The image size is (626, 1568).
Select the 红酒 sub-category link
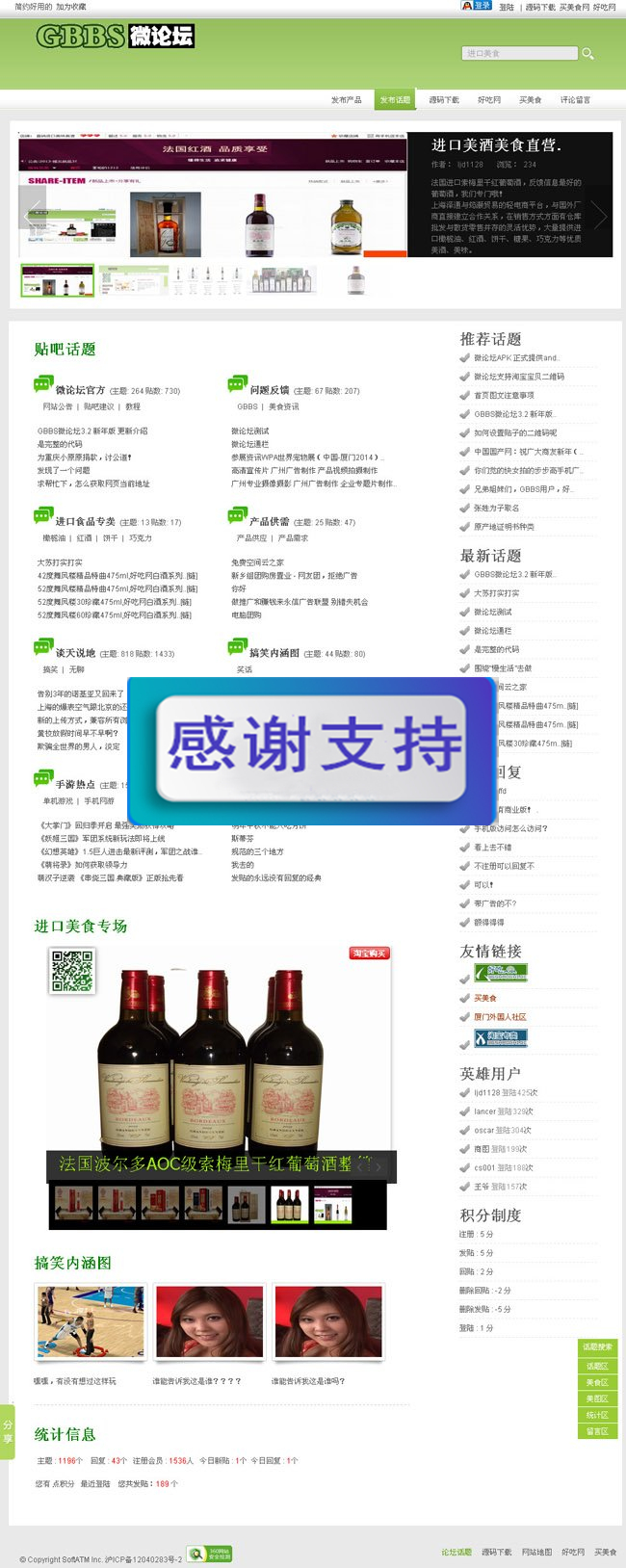pos(84,538)
